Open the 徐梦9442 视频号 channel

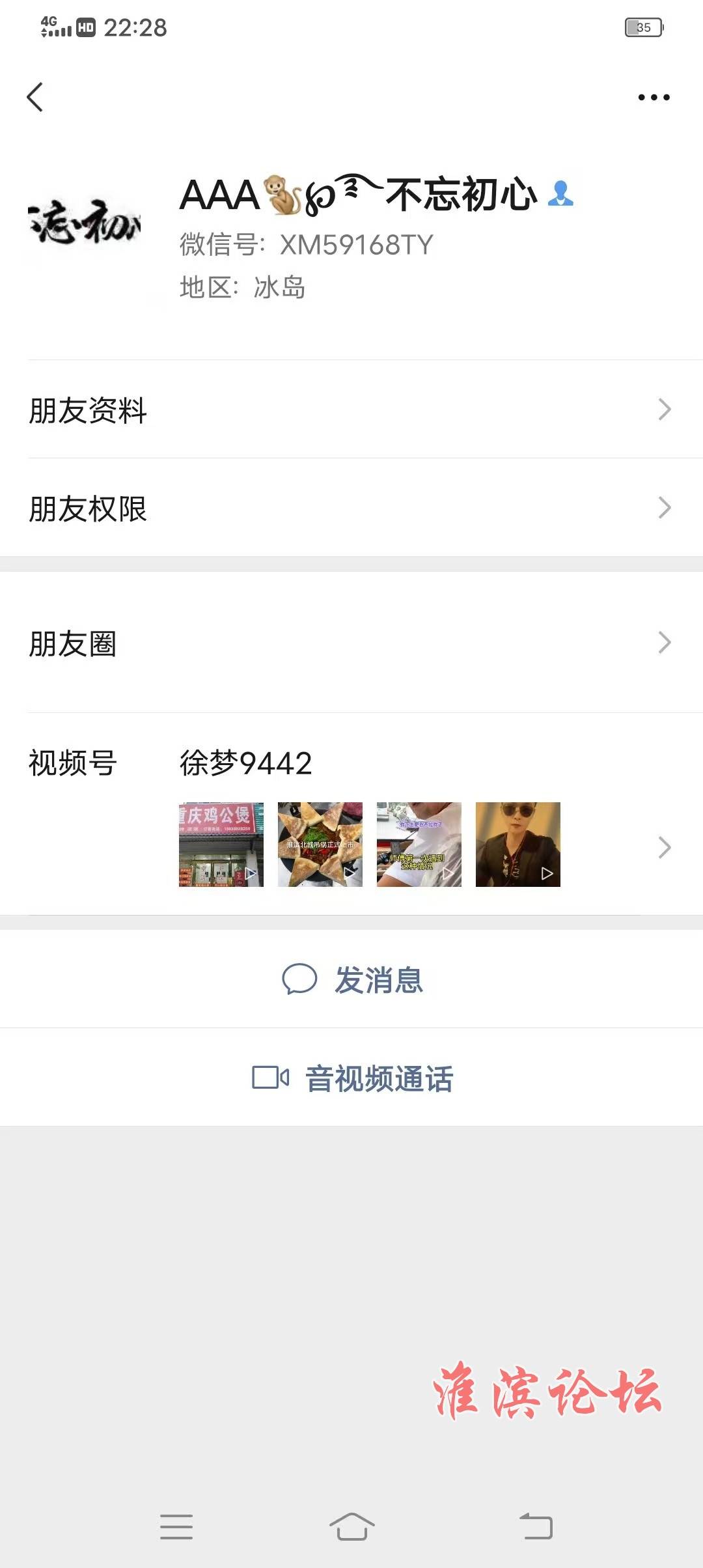(351, 814)
